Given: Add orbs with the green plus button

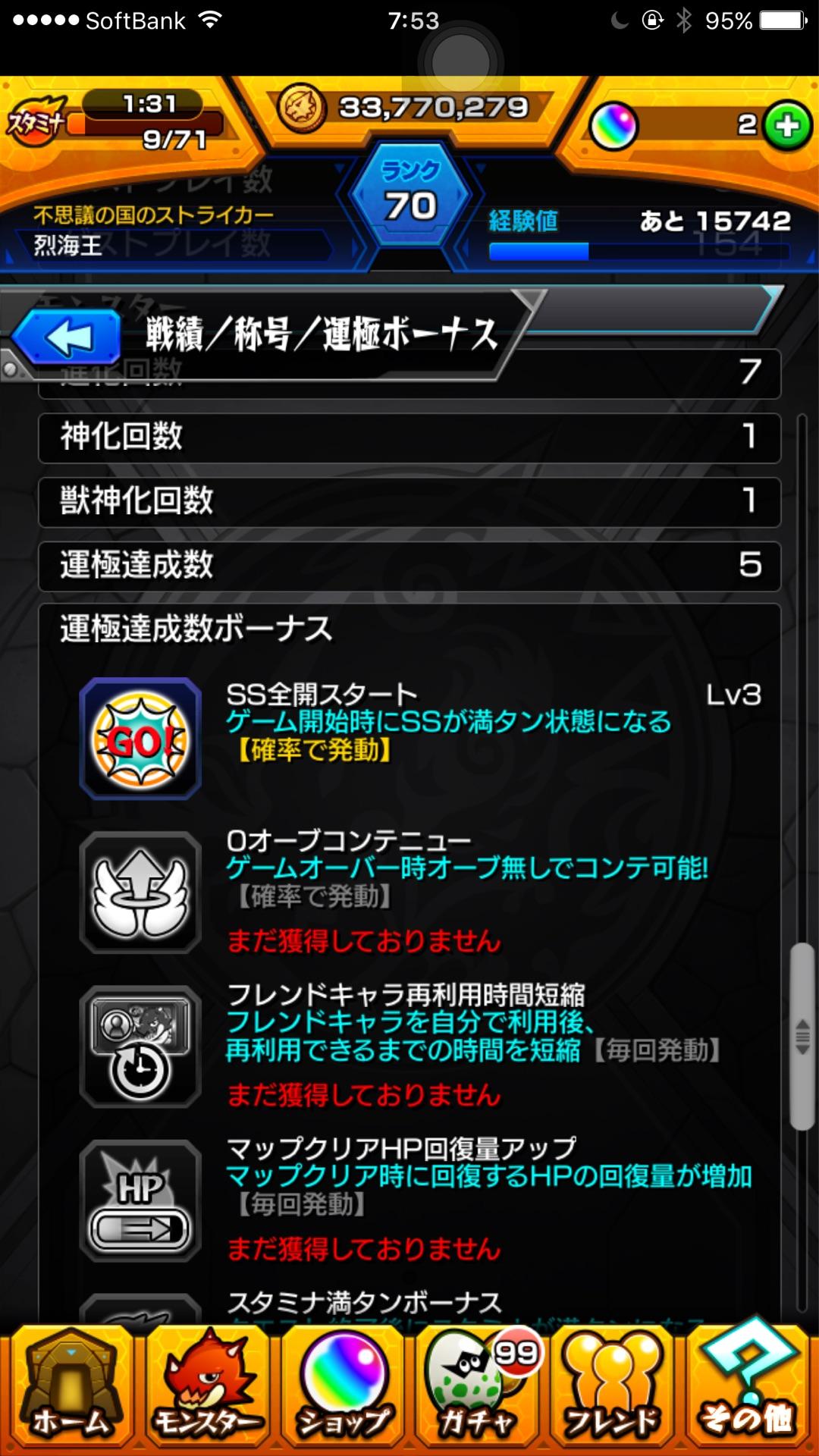Looking at the screenshot, I should pos(787,126).
